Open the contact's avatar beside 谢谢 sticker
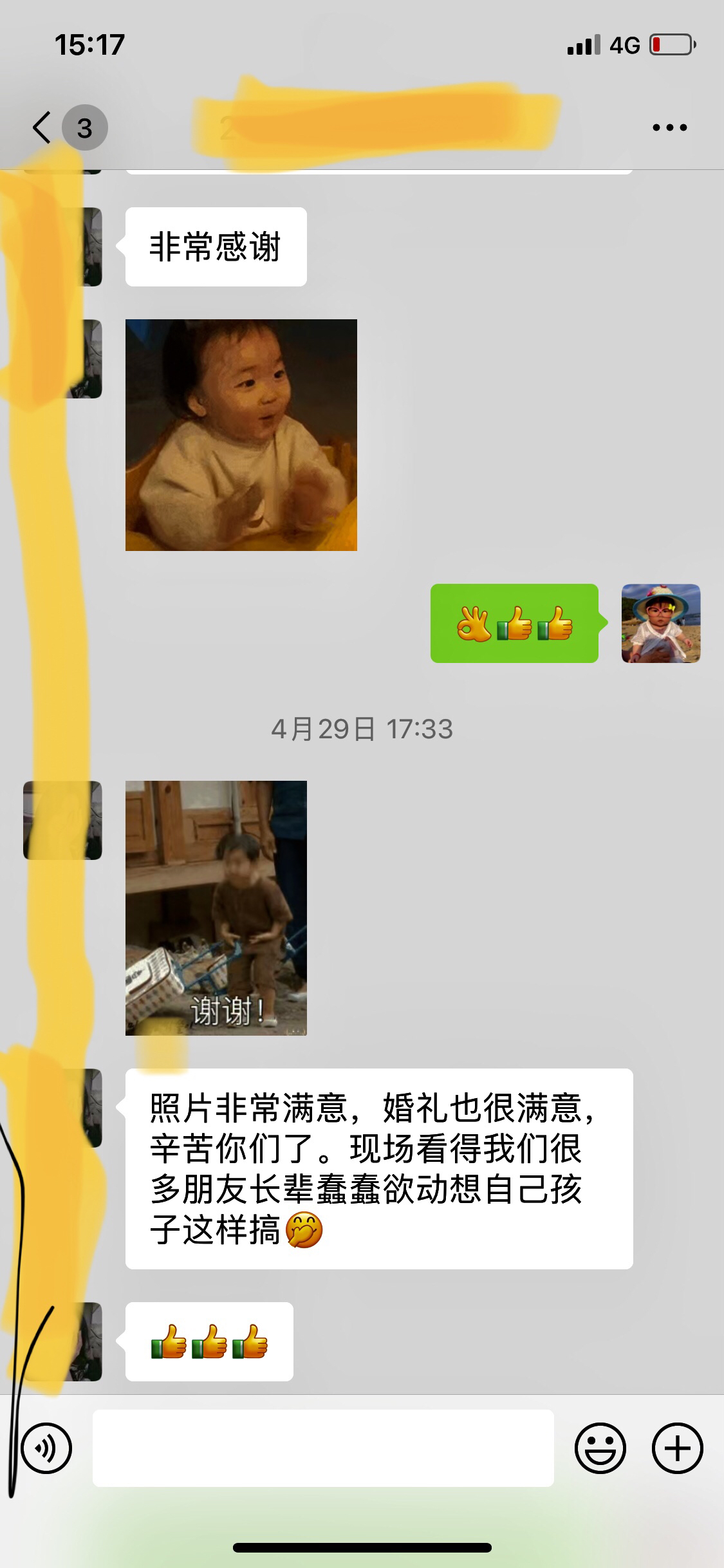Image resolution: width=724 pixels, height=1568 pixels. [62, 820]
